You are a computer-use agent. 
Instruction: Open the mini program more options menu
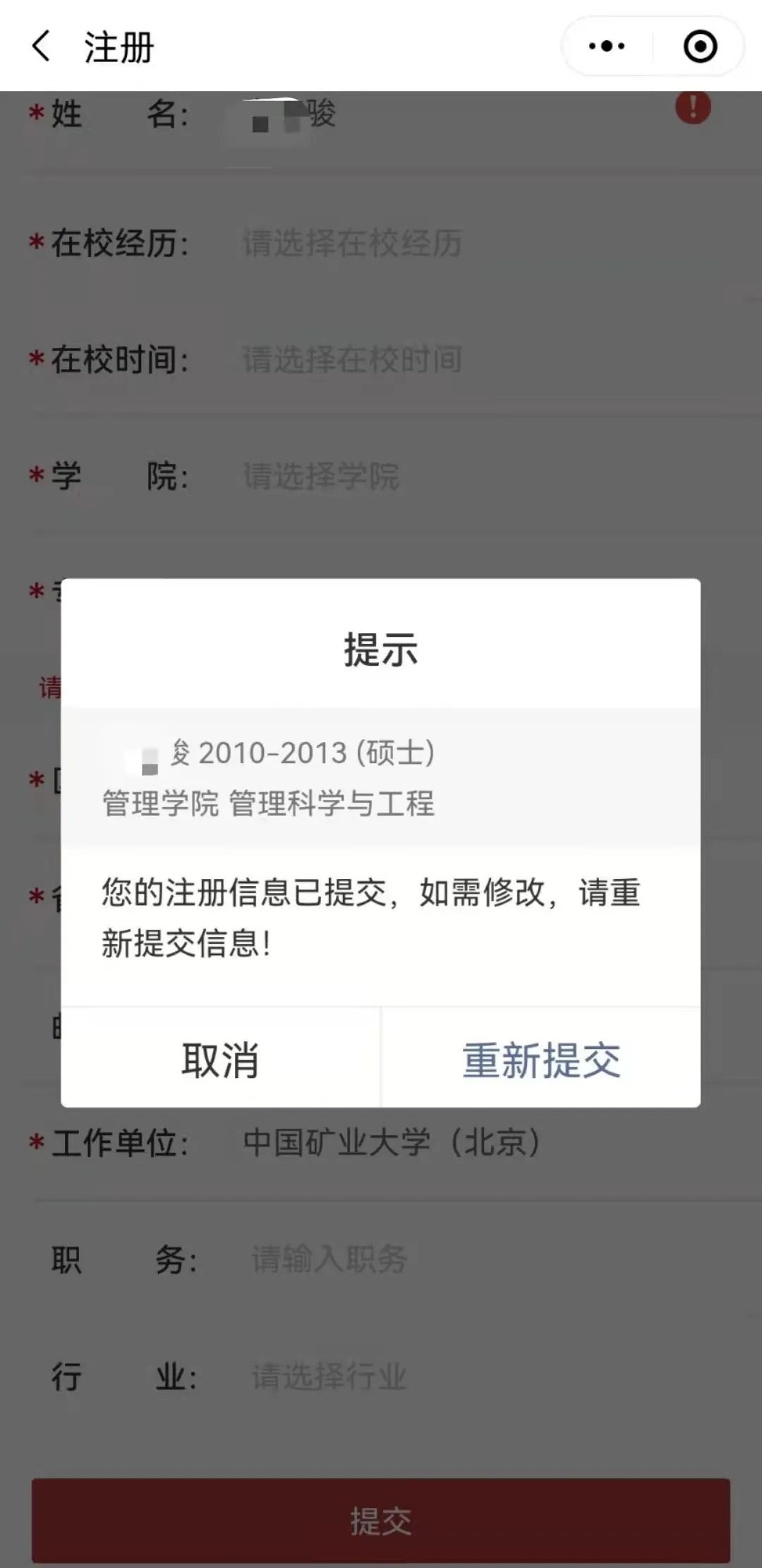pyautogui.click(x=607, y=47)
